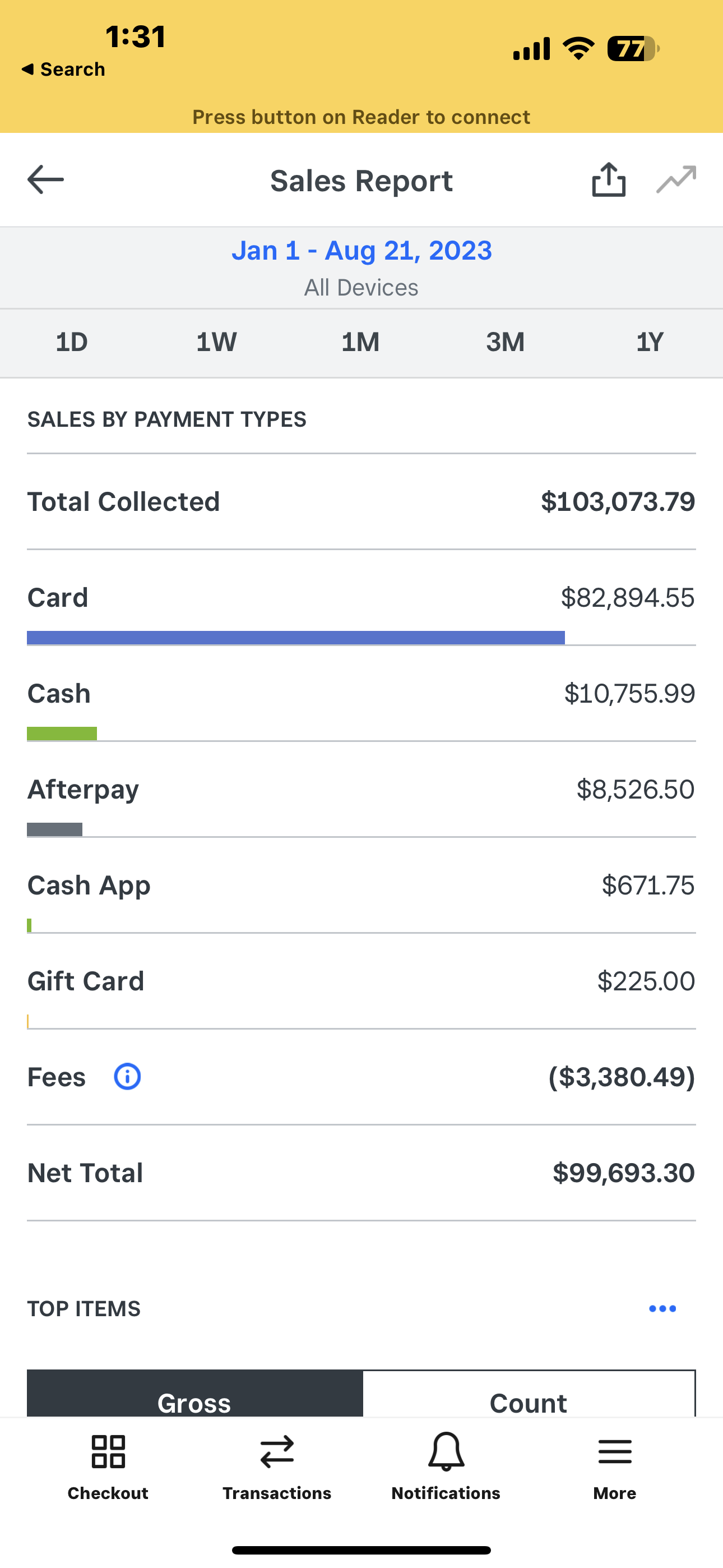The height and width of the screenshot is (1568, 723).
Task: Switch to the 1M range
Action: [360, 343]
